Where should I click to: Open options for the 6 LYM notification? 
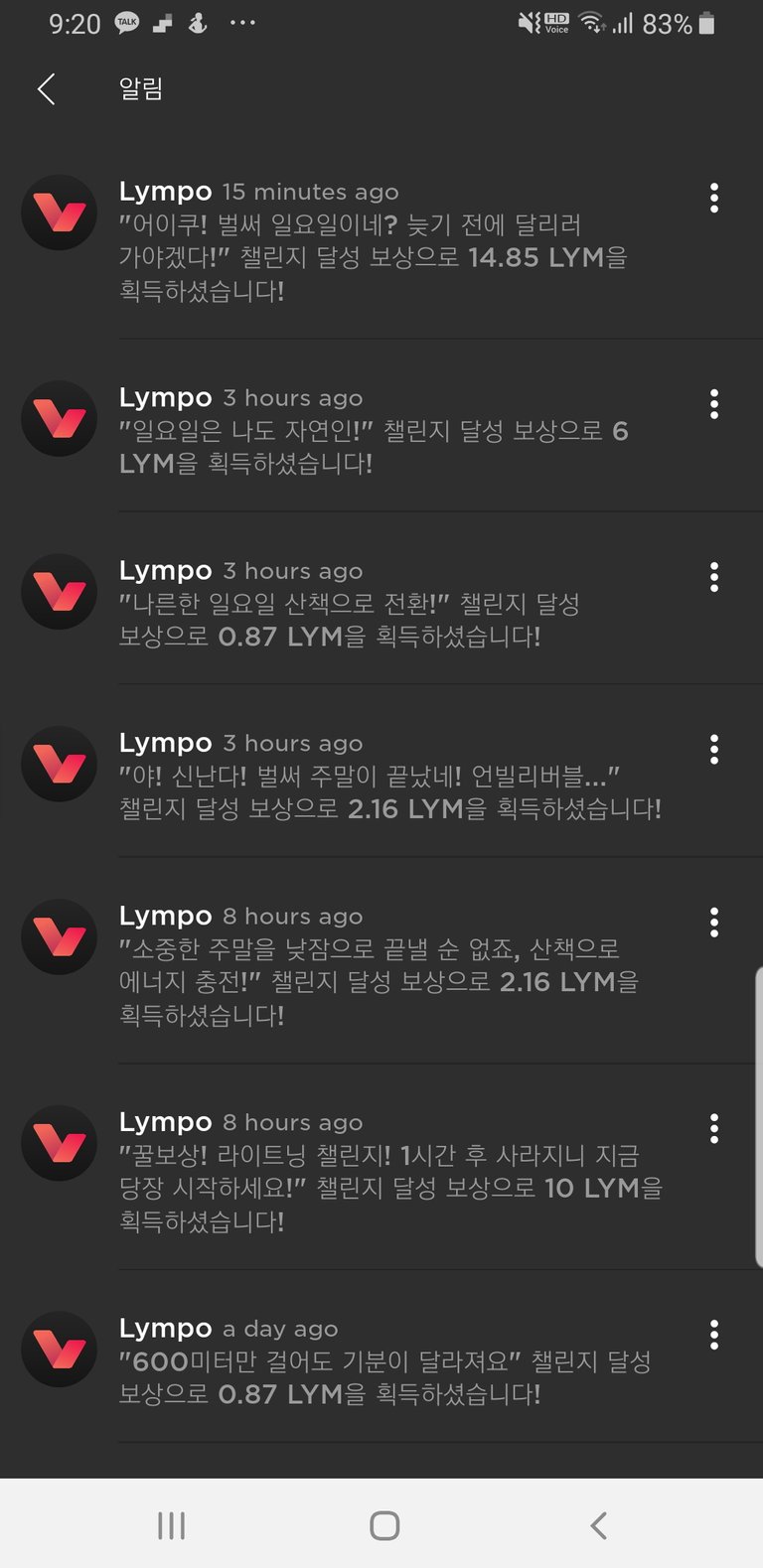(x=713, y=404)
